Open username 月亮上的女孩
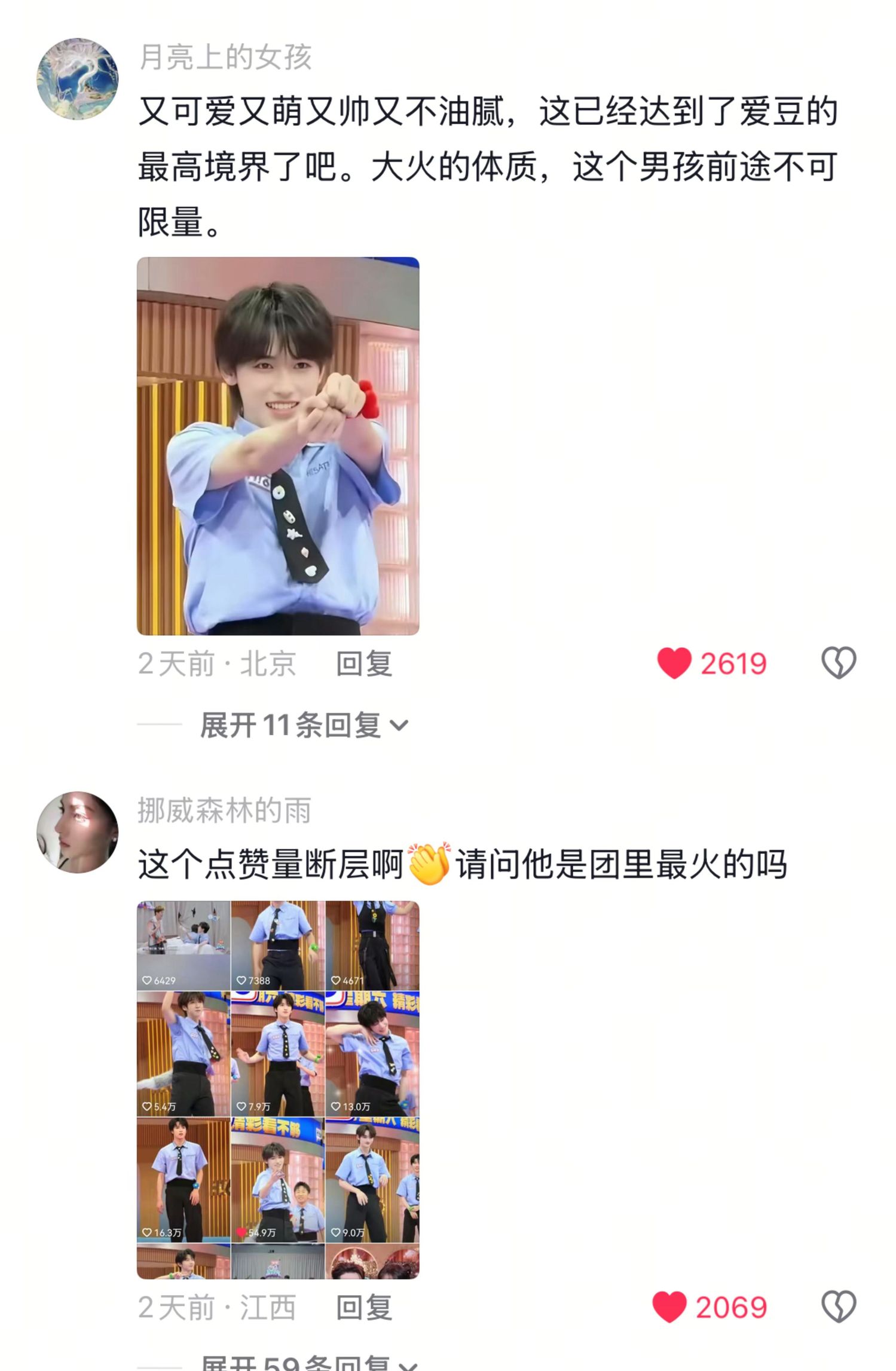Viewport: 896px width, 1371px height. click(x=225, y=58)
